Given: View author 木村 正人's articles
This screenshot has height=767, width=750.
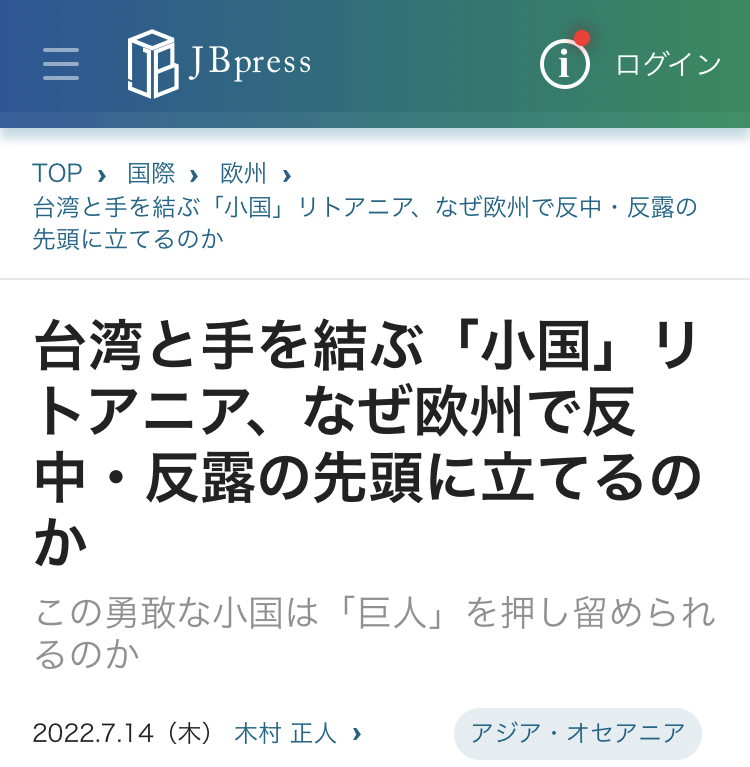Looking at the screenshot, I should (286, 733).
